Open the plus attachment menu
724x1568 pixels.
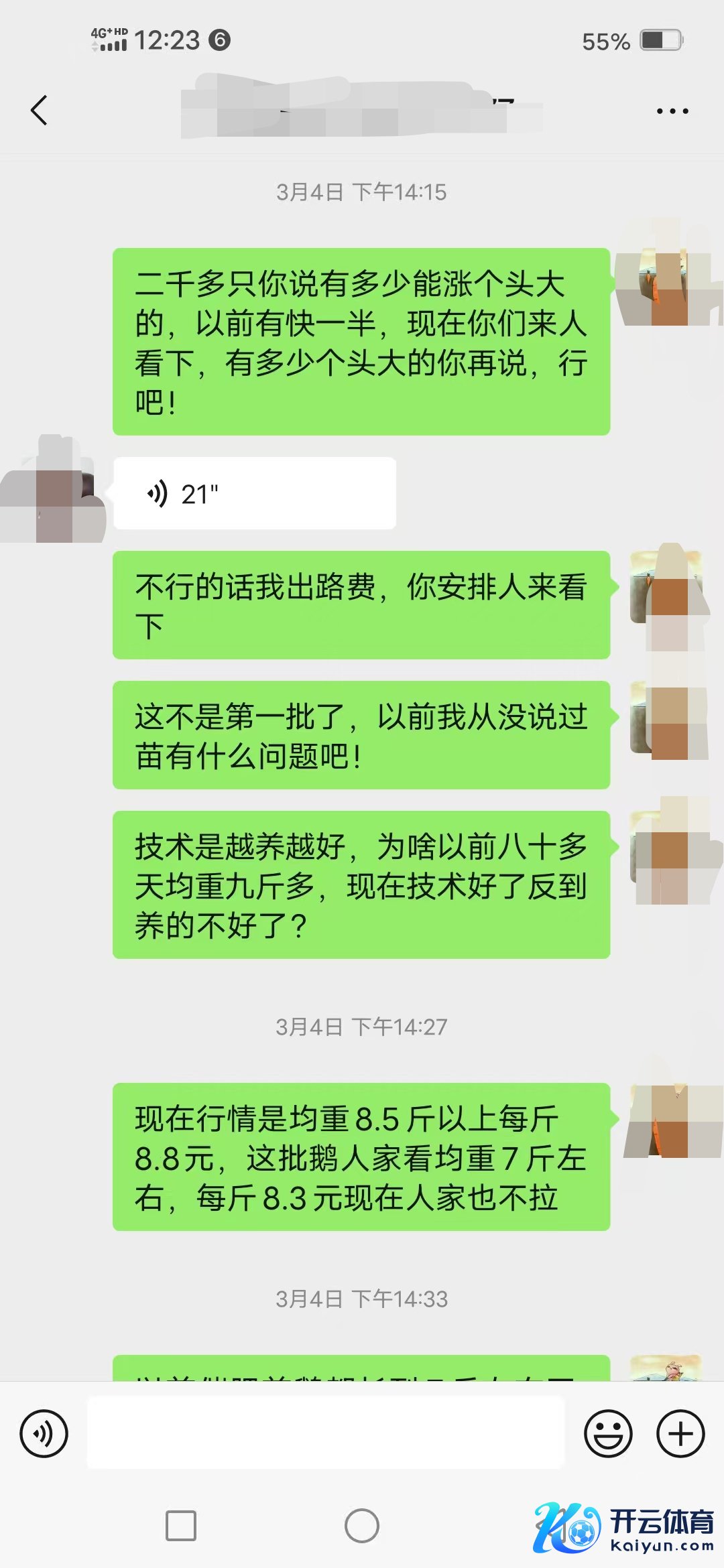point(680,1433)
